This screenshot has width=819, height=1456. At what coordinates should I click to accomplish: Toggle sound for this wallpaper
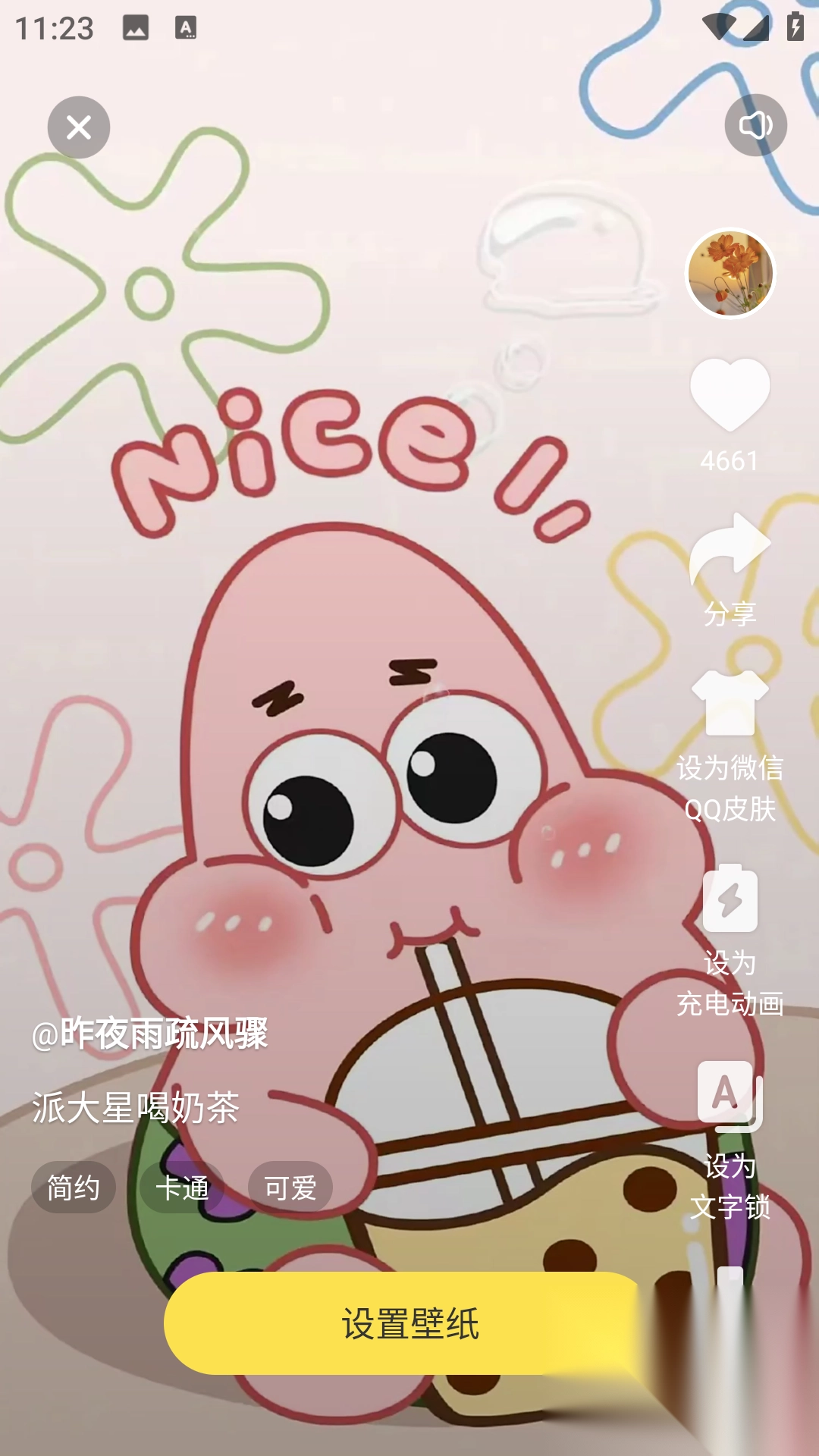pyautogui.click(x=755, y=124)
